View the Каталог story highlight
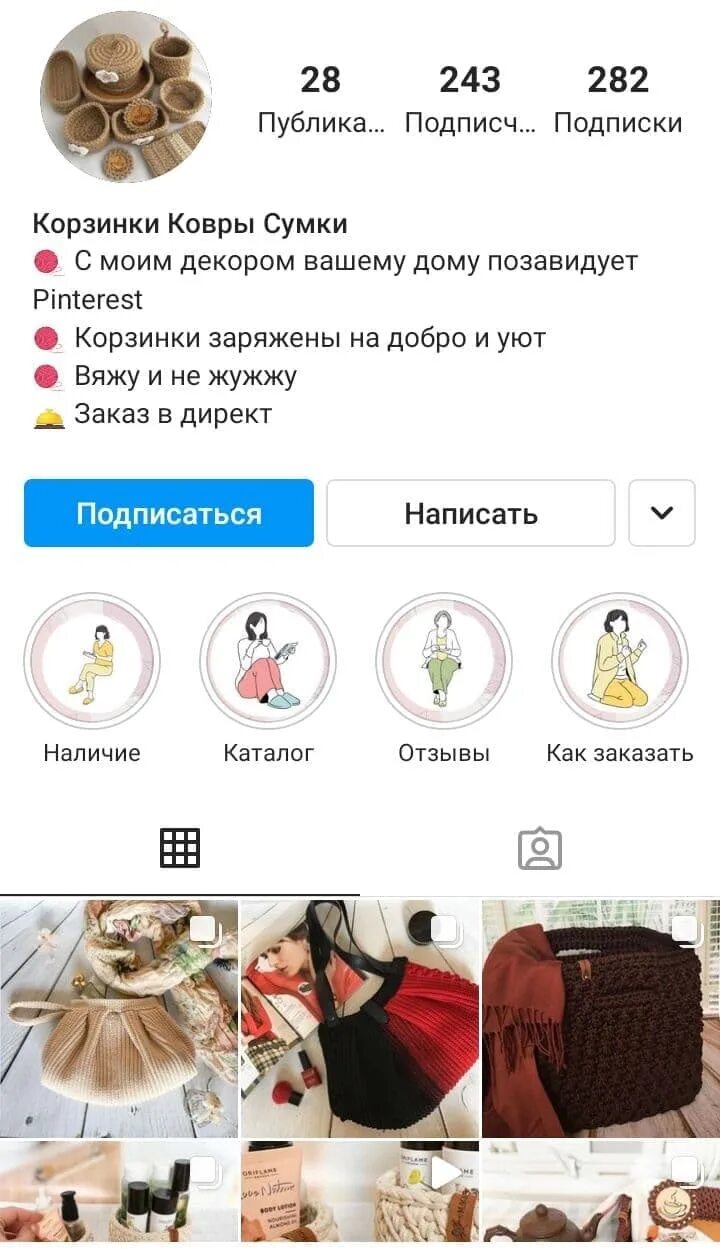Image resolution: width=720 pixels, height=1249 pixels. click(268, 659)
